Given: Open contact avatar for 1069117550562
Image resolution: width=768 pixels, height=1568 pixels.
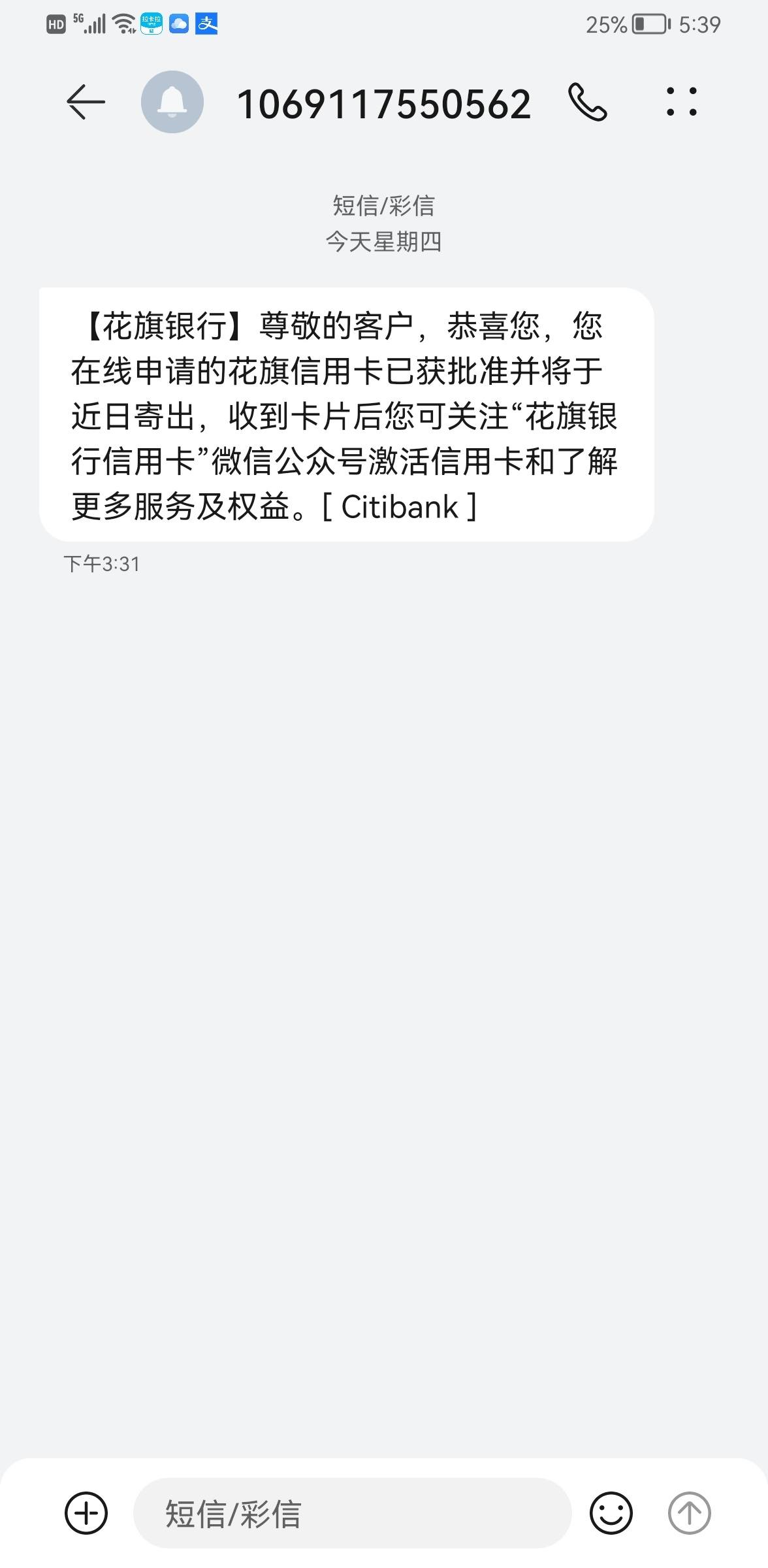Looking at the screenshot, I should pos(172,102).
